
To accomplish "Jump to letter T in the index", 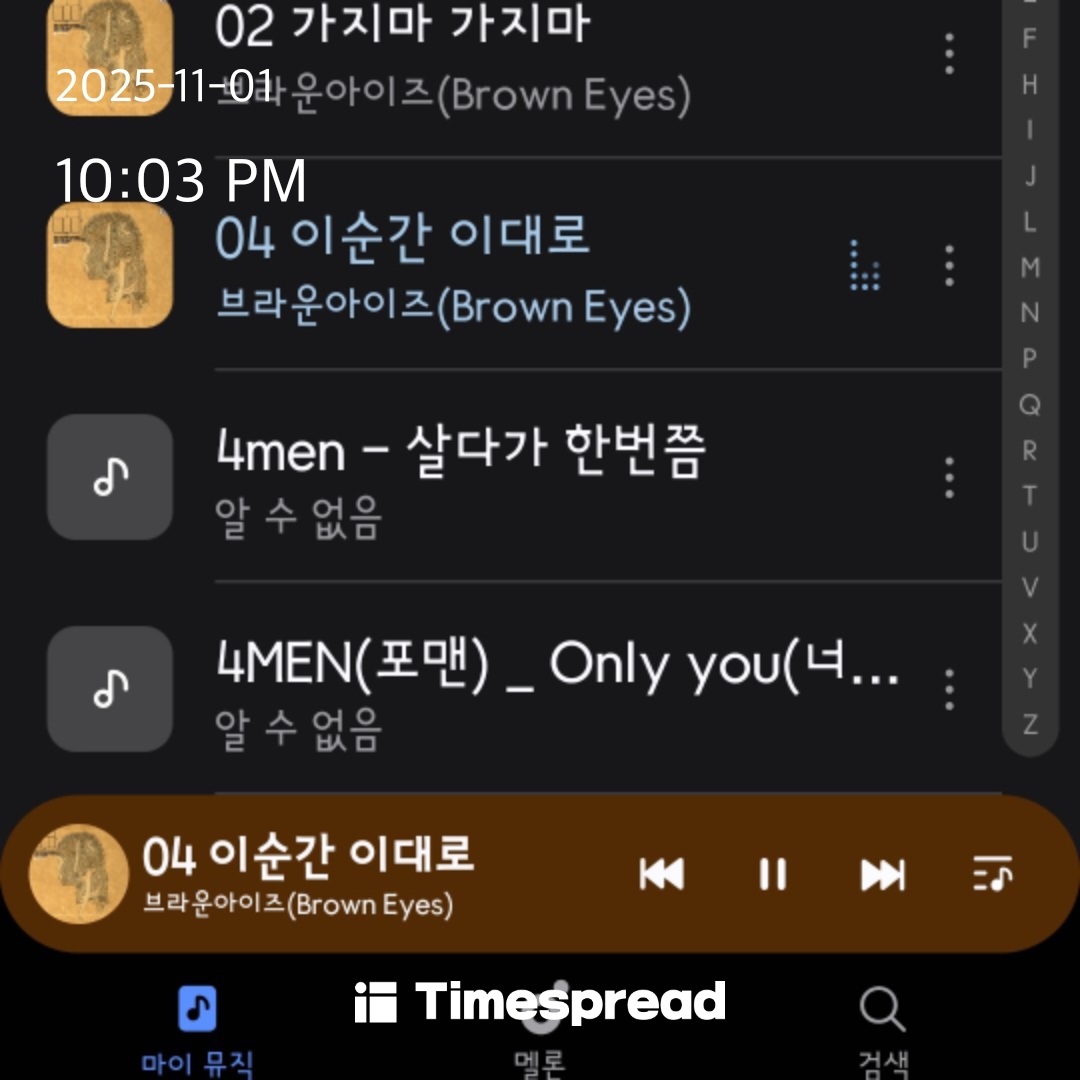I will pos(1030,496).
